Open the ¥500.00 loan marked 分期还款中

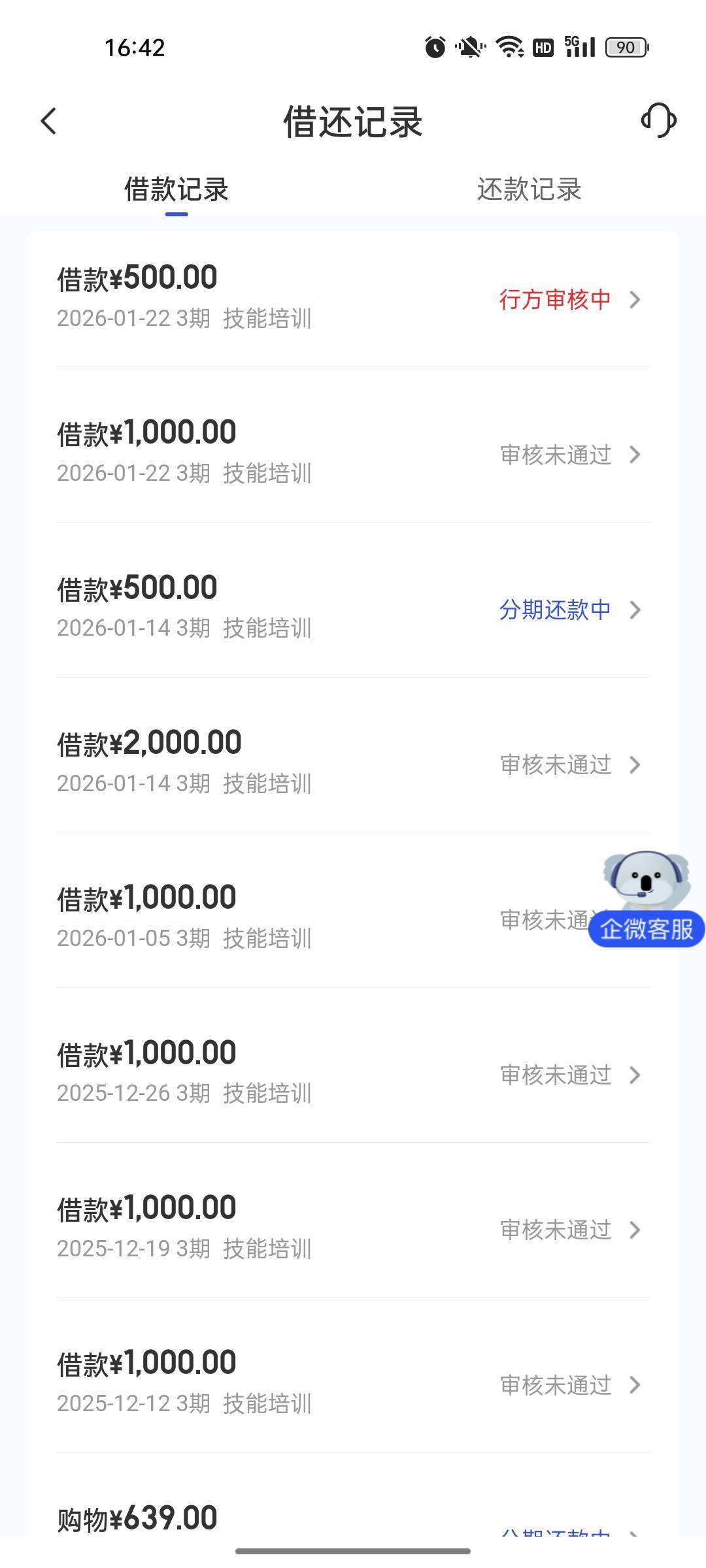tap(353, 608)
